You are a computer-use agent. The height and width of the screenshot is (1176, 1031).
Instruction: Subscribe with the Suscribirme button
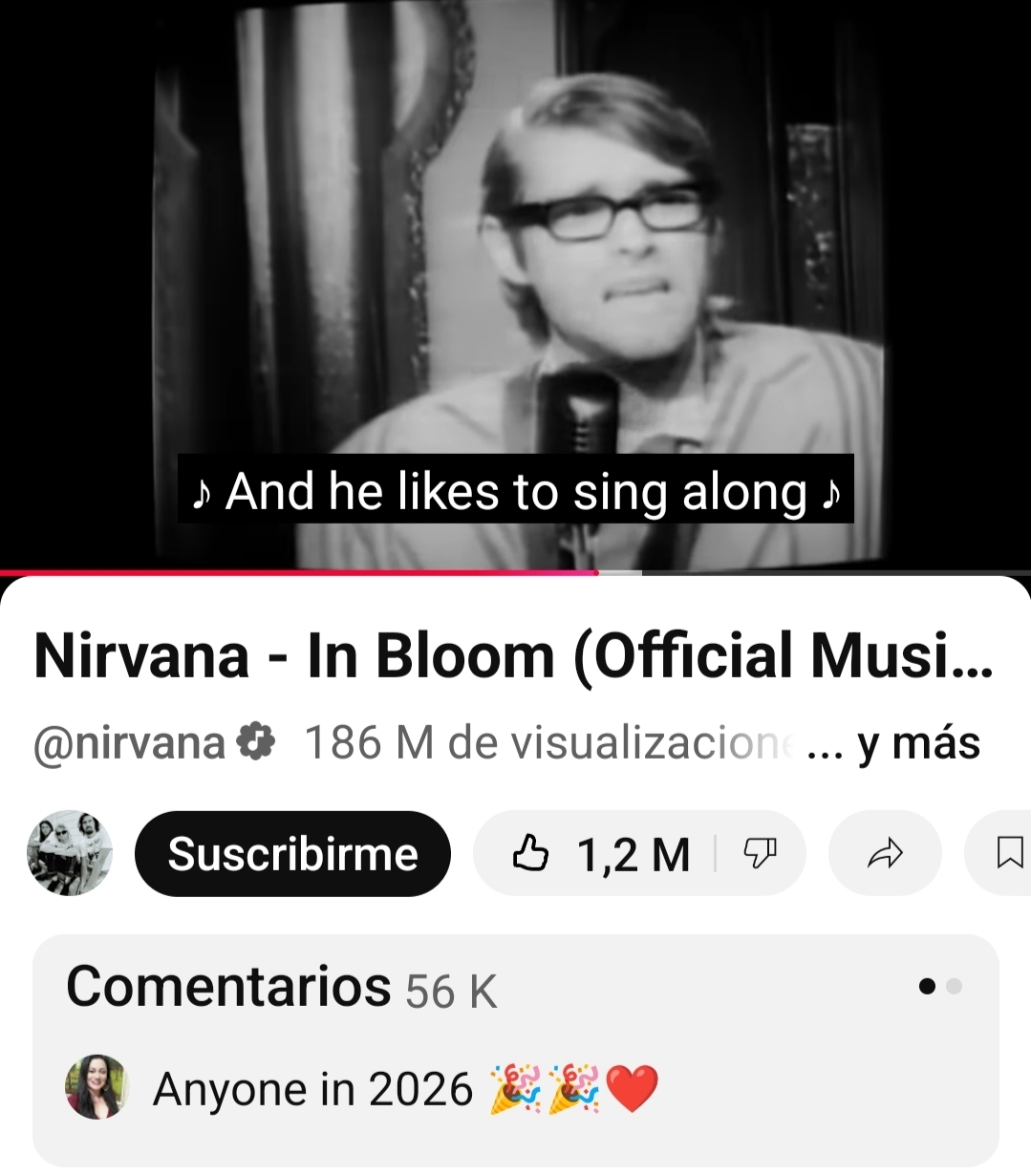(x=292, y=853)
